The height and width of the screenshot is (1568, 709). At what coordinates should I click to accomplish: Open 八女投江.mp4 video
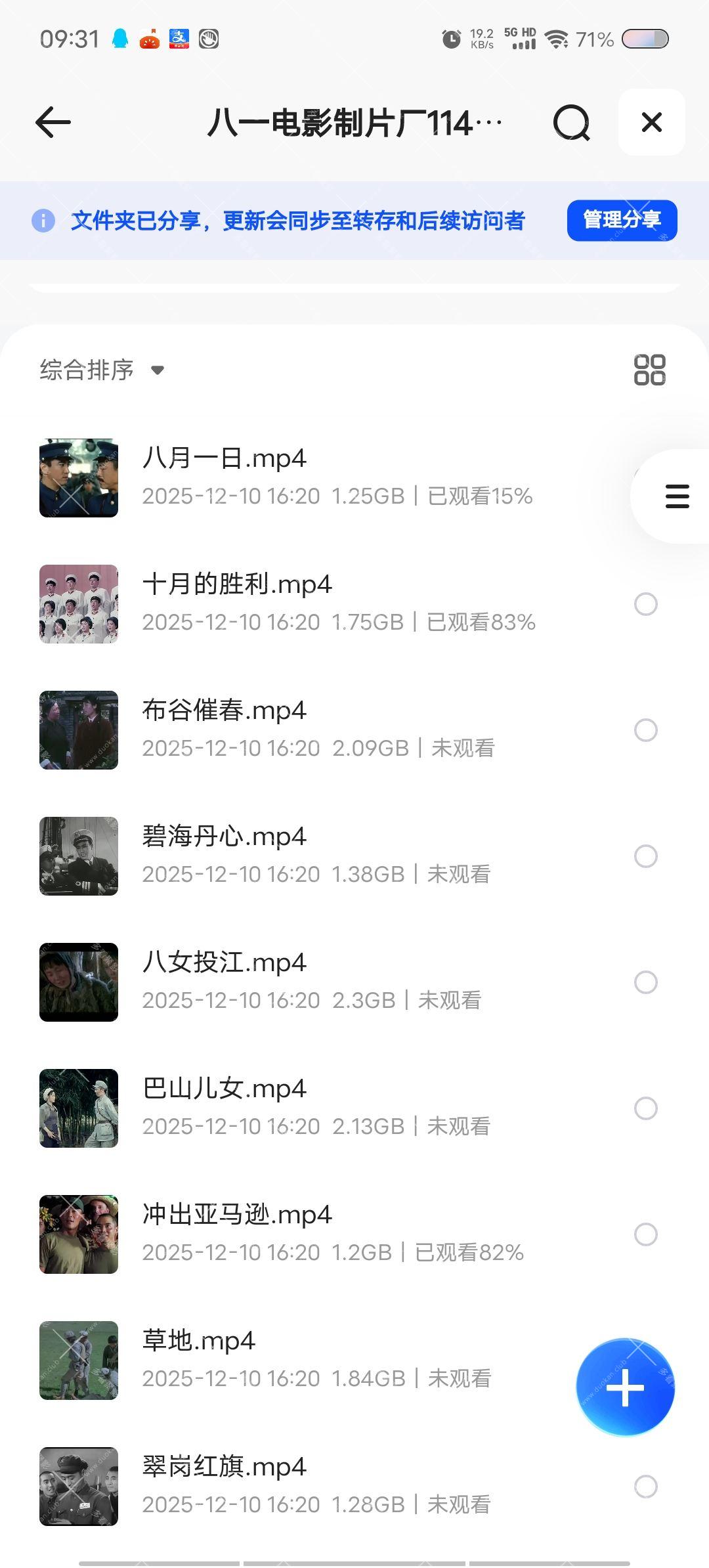pyautogui.click(x=225, y=963)
